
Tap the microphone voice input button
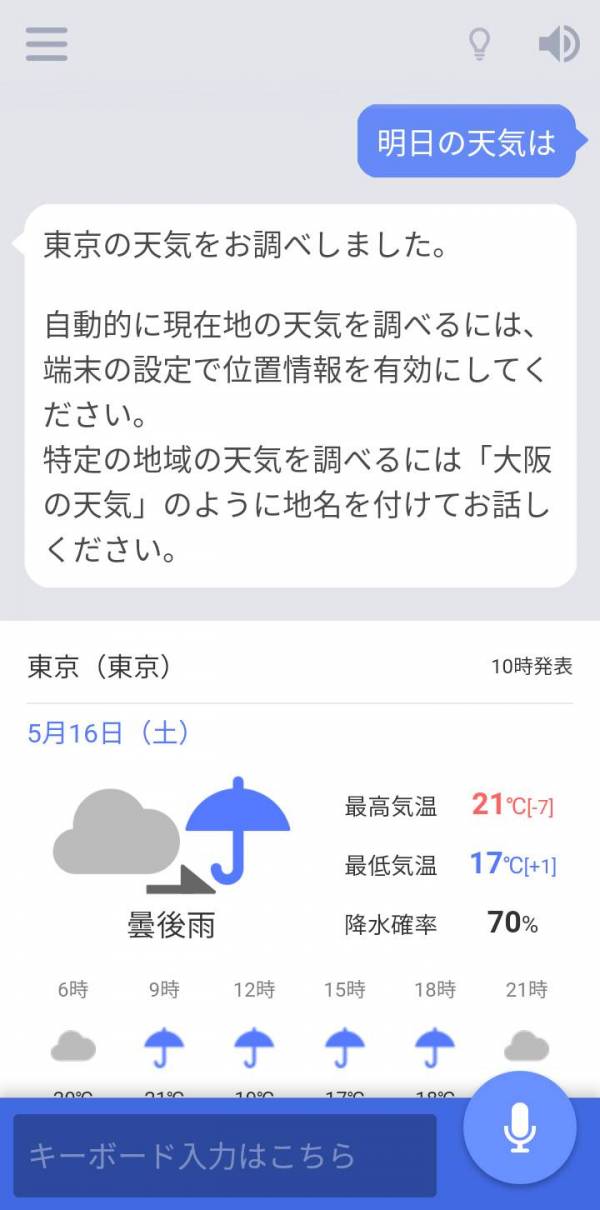[x=520, y=1128]
